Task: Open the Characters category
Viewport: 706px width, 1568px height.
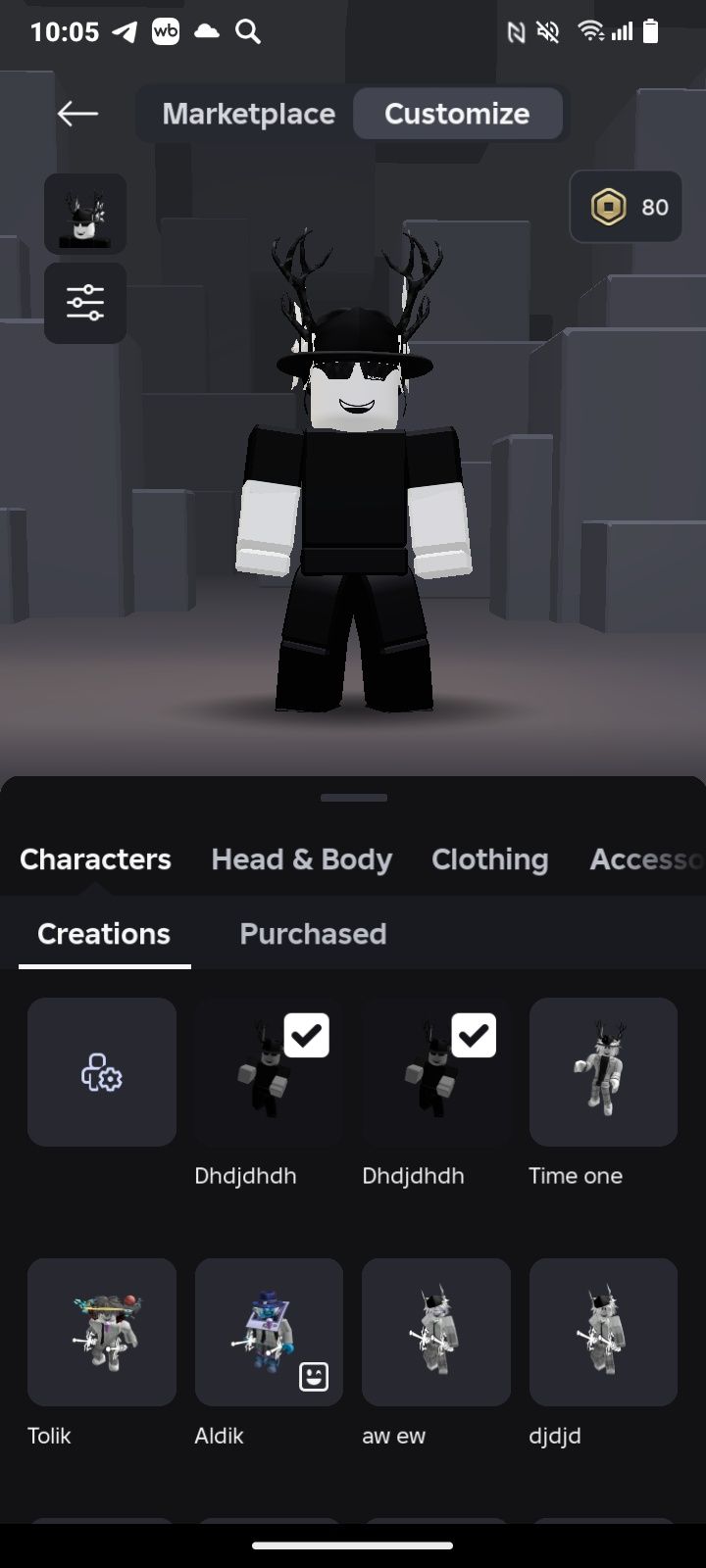Action: point(95,859)
